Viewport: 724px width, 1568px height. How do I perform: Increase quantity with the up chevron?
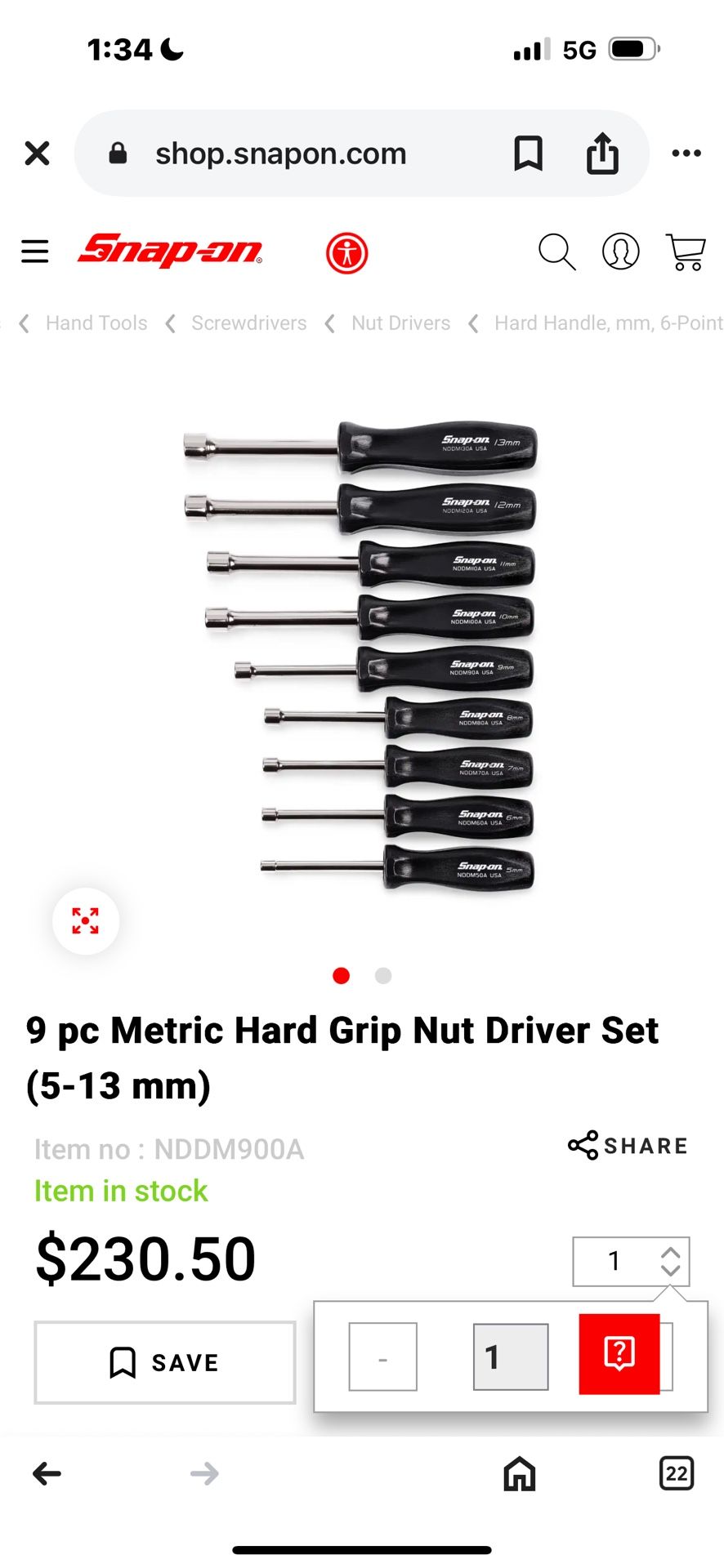pos(670,1251)
